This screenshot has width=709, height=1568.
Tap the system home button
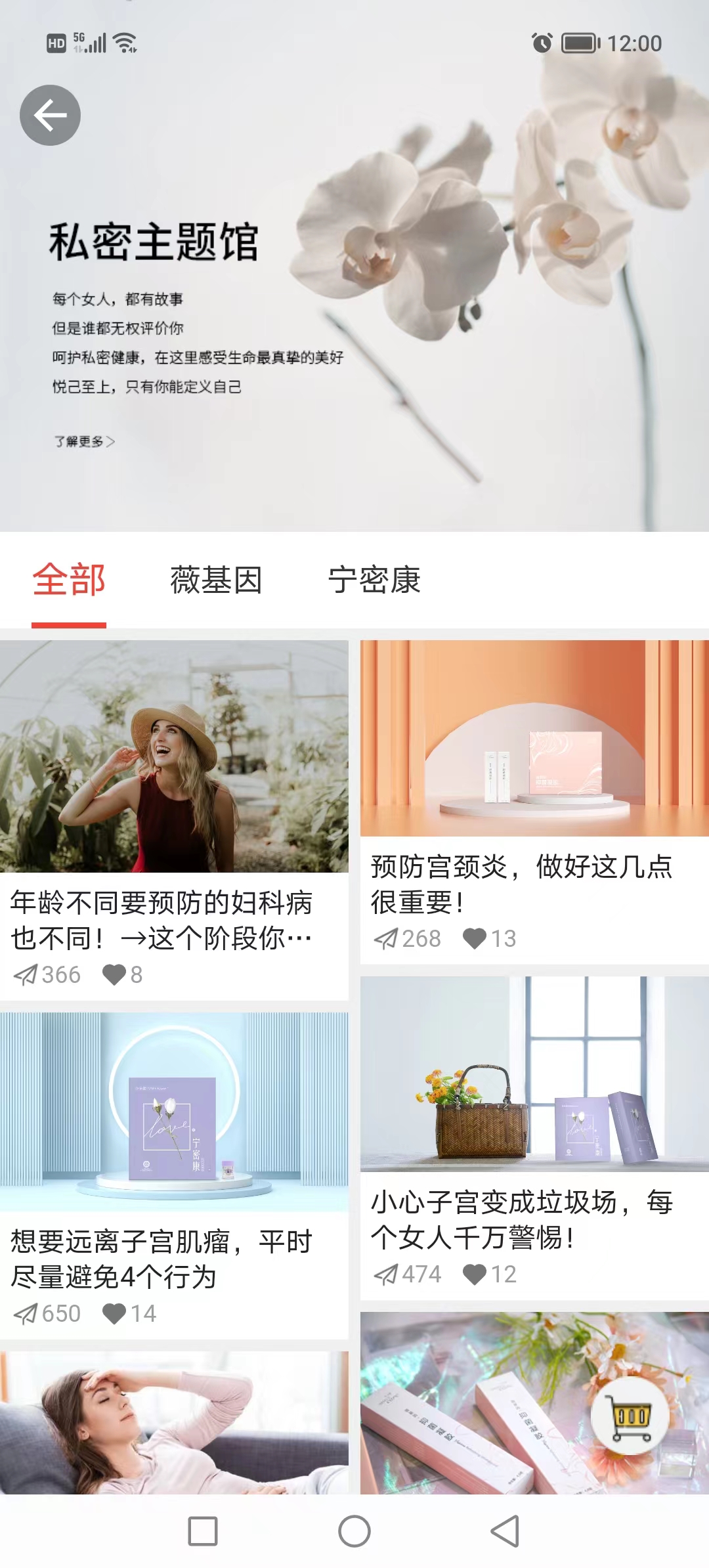coord(354,1531)
